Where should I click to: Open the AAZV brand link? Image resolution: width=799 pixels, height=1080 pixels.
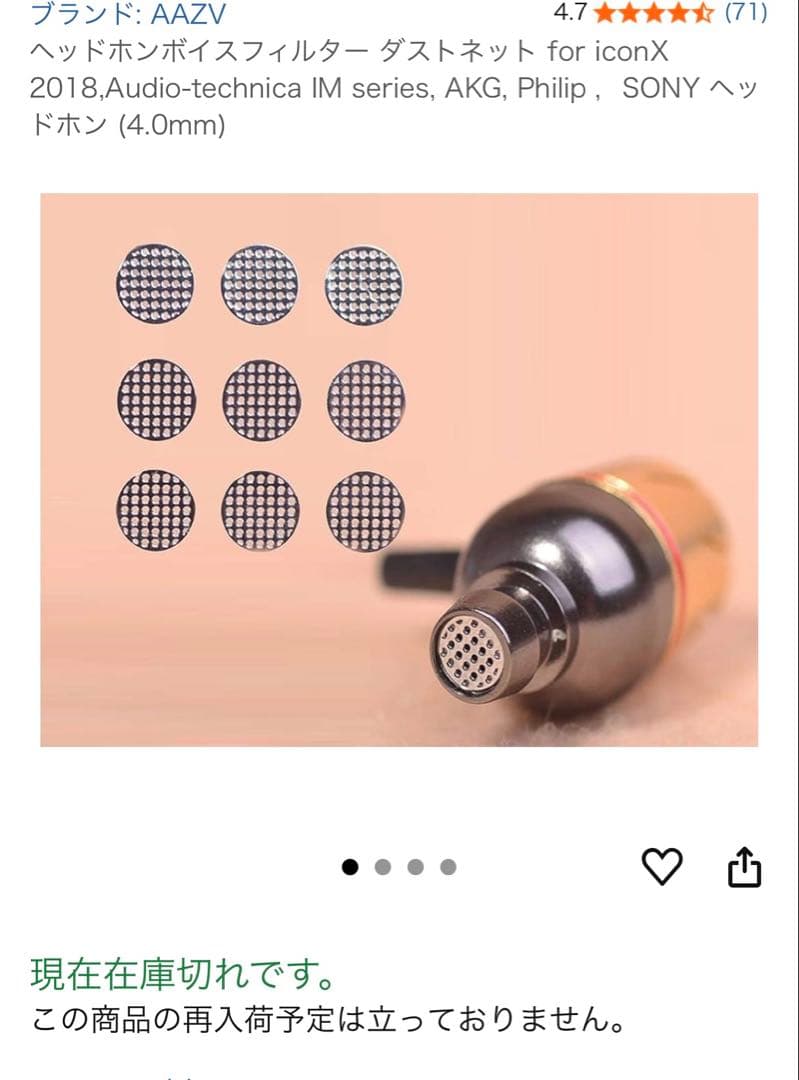(x=128, y=14)
